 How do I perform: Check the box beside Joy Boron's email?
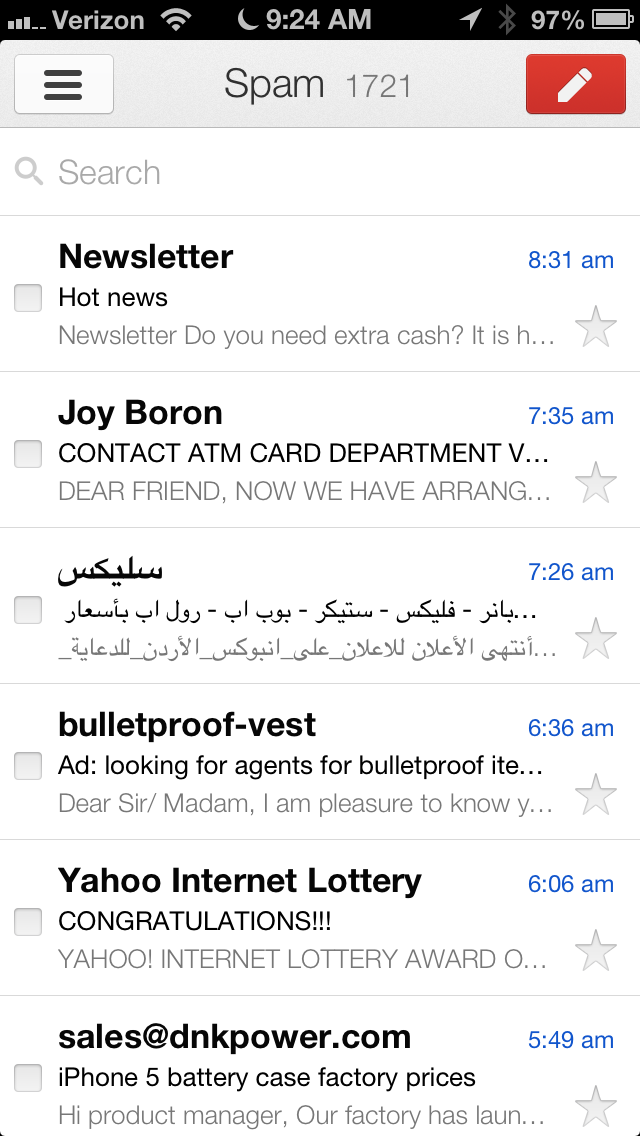coord(28,454)
